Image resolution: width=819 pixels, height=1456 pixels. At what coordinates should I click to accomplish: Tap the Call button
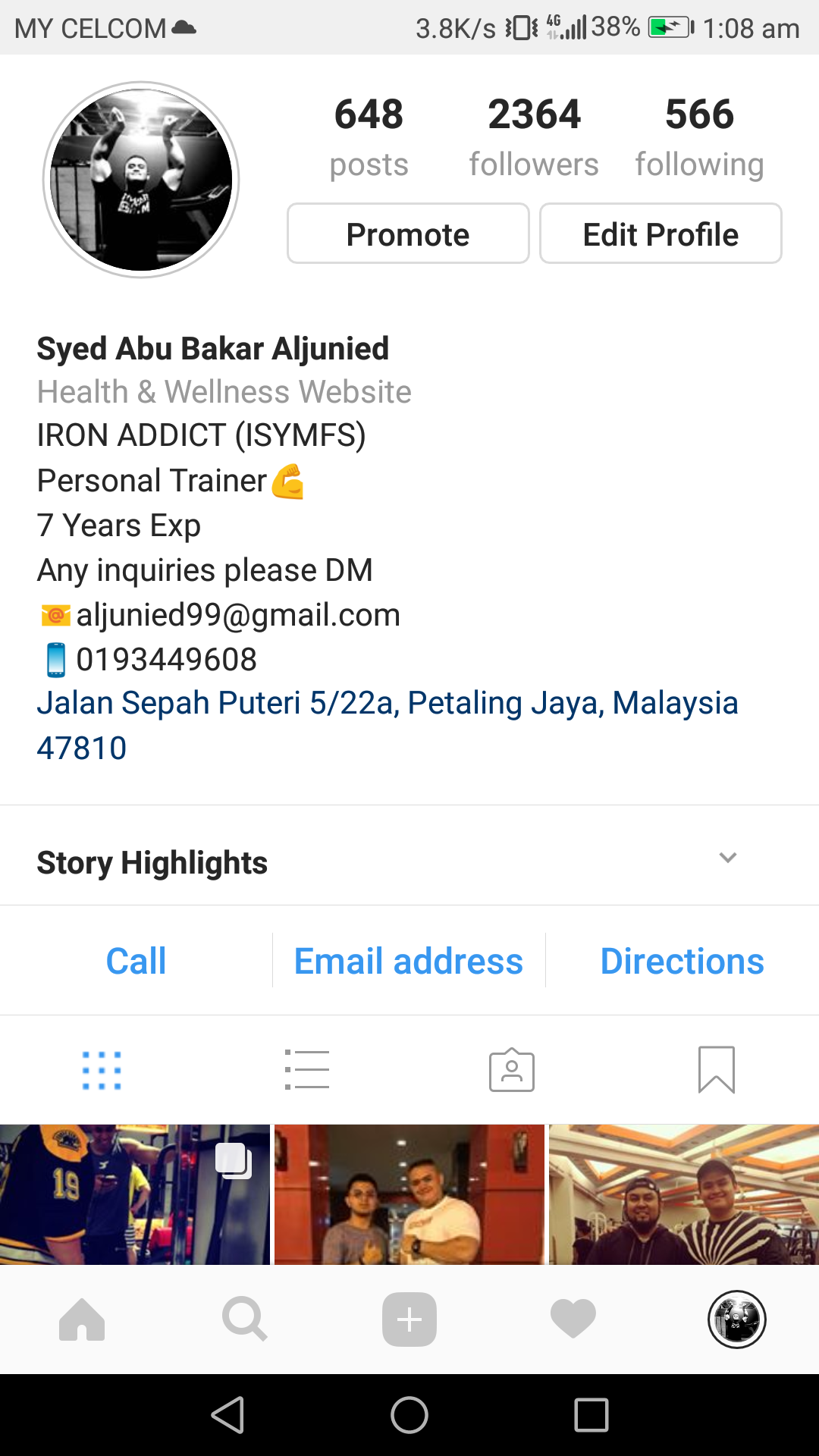click(x=136, y=961)
